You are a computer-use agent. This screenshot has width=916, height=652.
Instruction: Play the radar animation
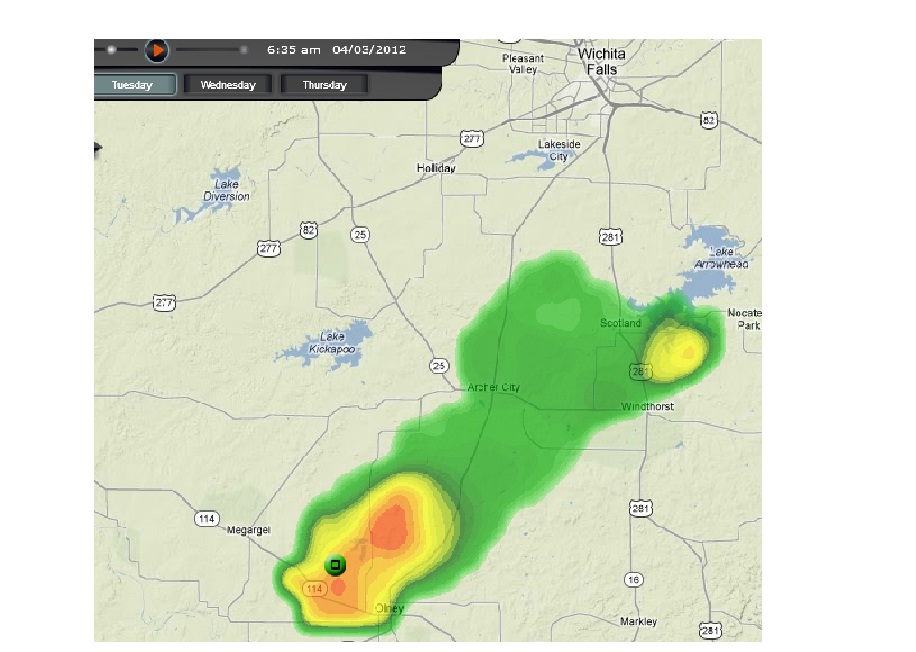pos(156,49)
